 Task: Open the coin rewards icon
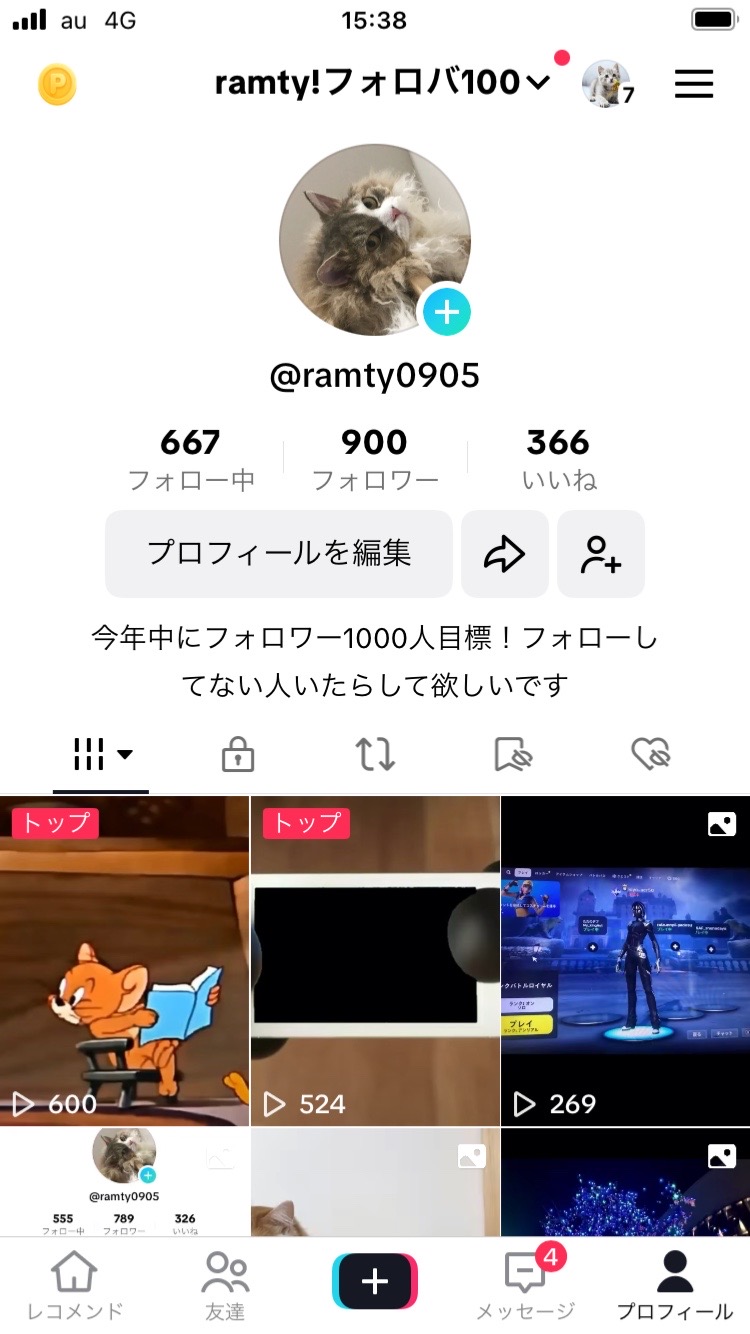pos(57,84)
